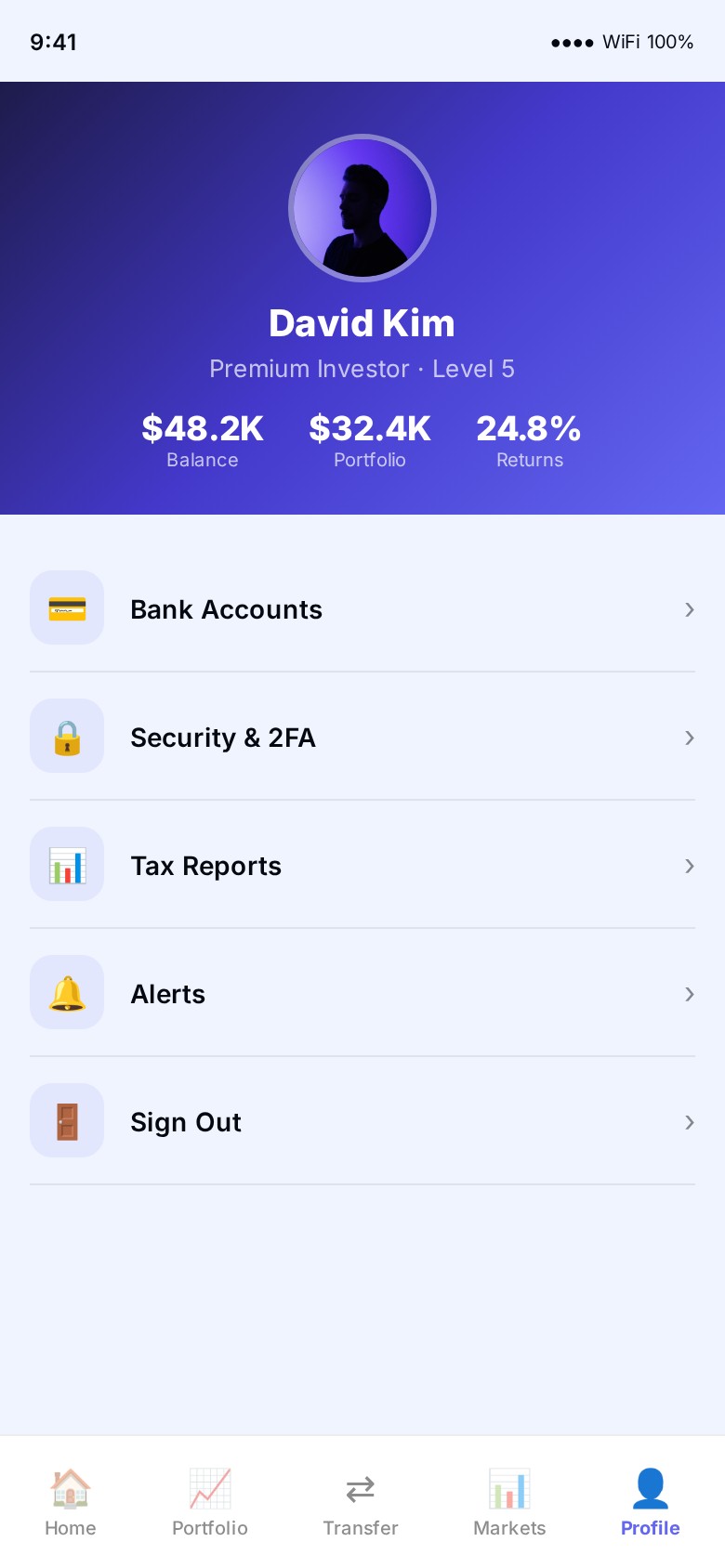Open the Transfer tab
725x1568 pixels.
click(x=361, y=1501)
